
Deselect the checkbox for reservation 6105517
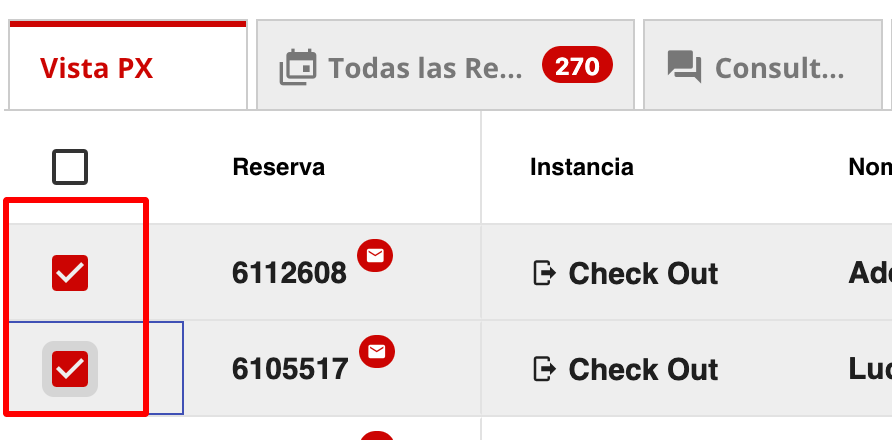click(70, 369)
